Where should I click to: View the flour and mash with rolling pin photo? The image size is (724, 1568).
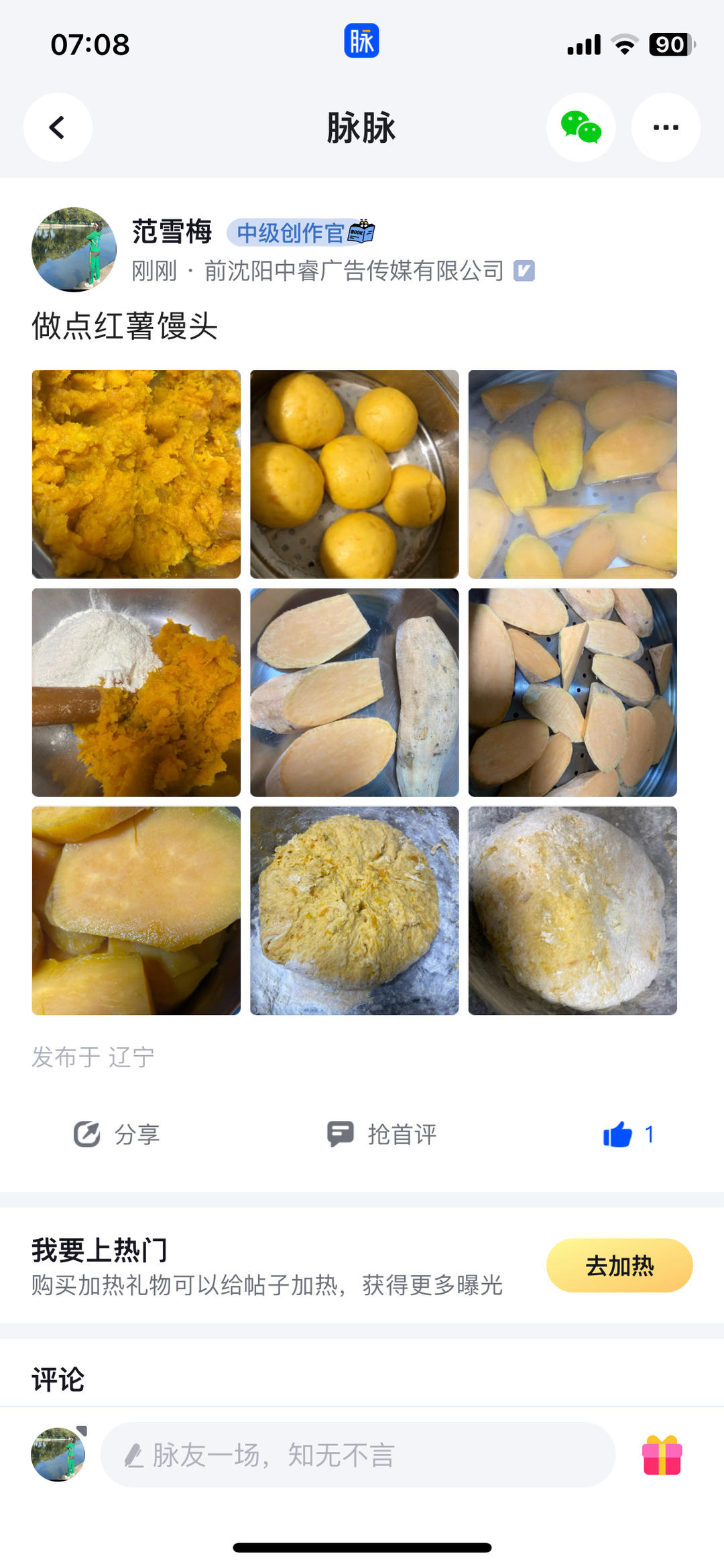click(136, 692)
